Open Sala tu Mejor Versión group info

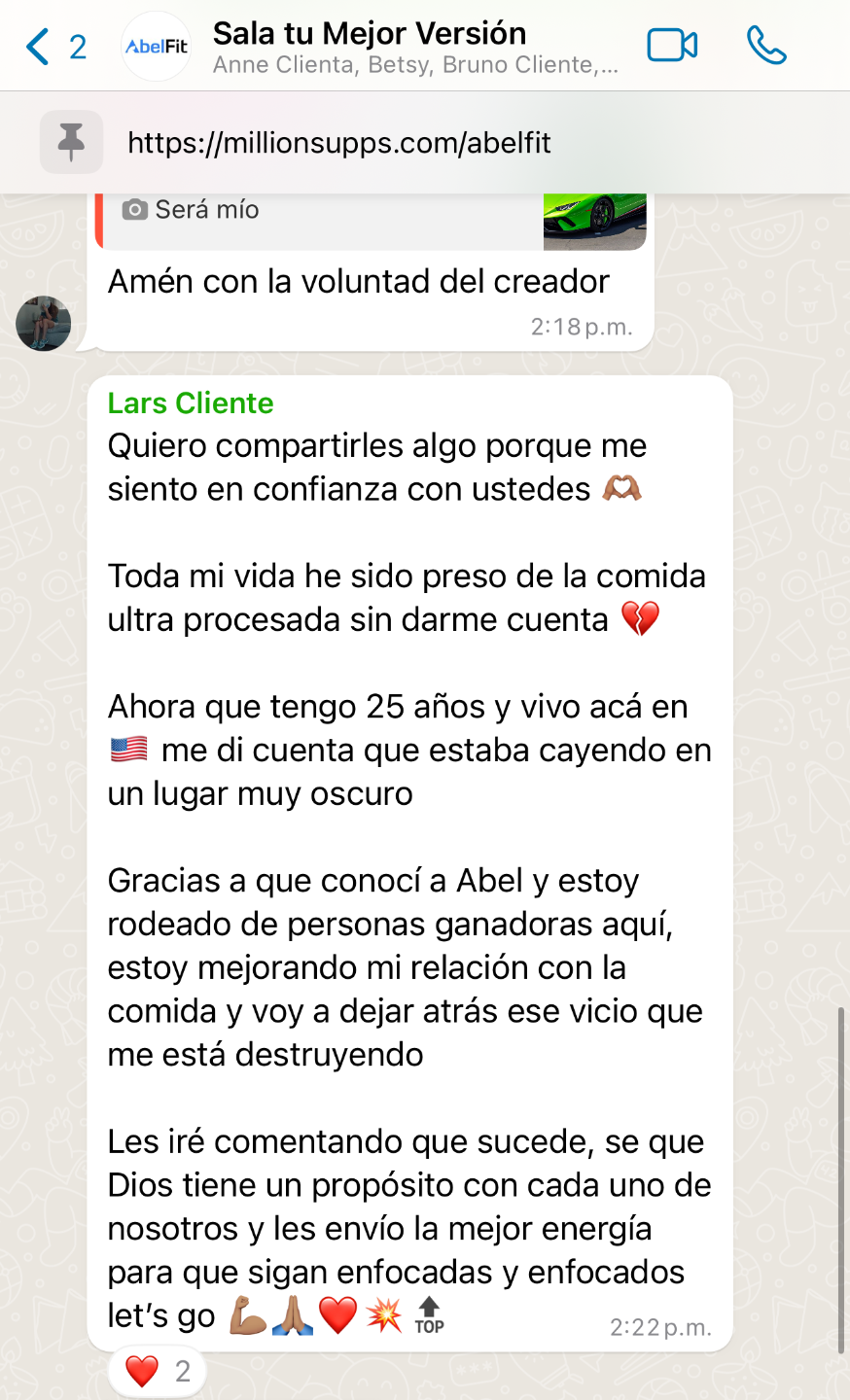pyautogui.click(x=370, y=47)
